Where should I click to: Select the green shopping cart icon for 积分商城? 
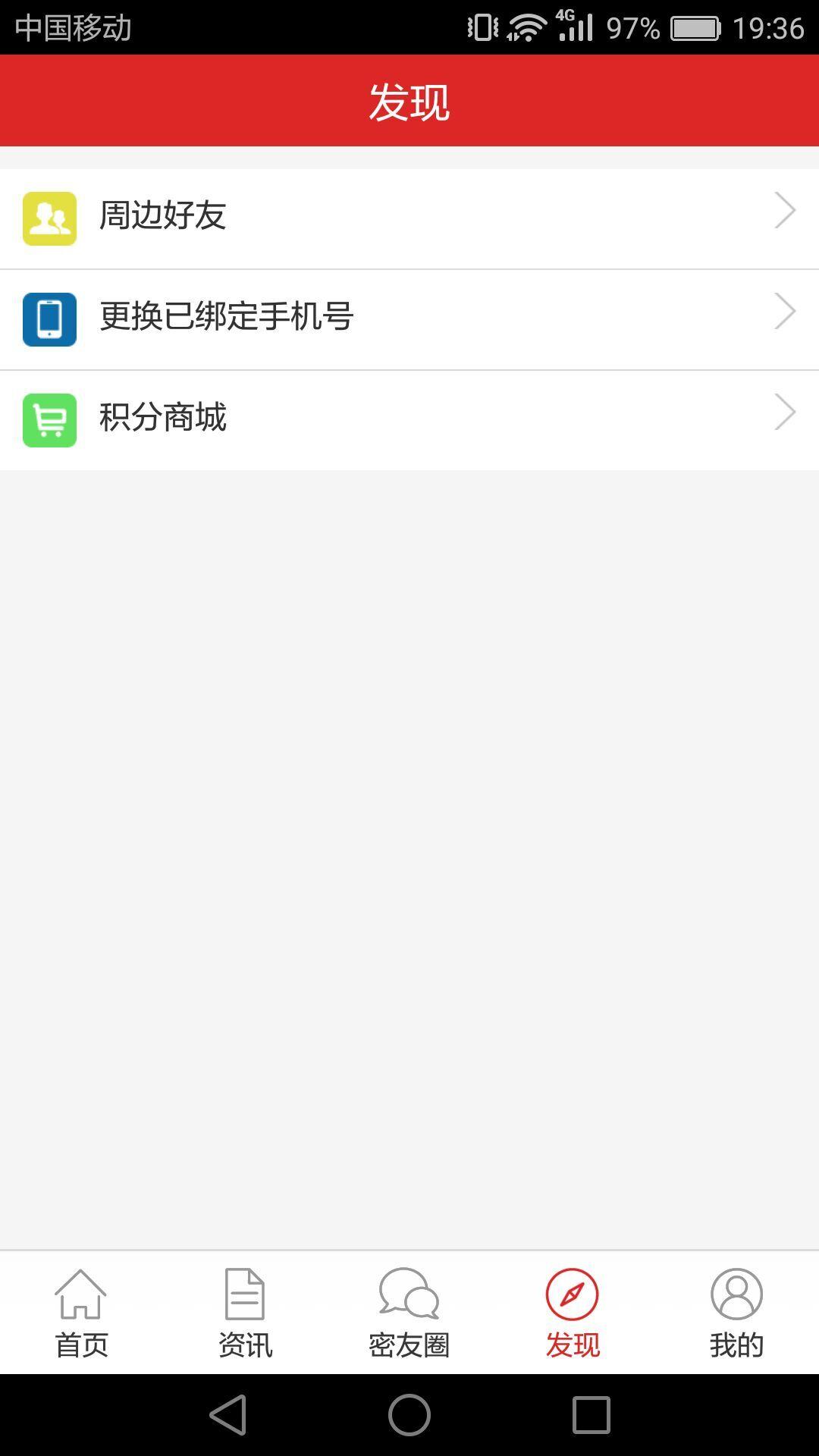(x=49, y=419)
